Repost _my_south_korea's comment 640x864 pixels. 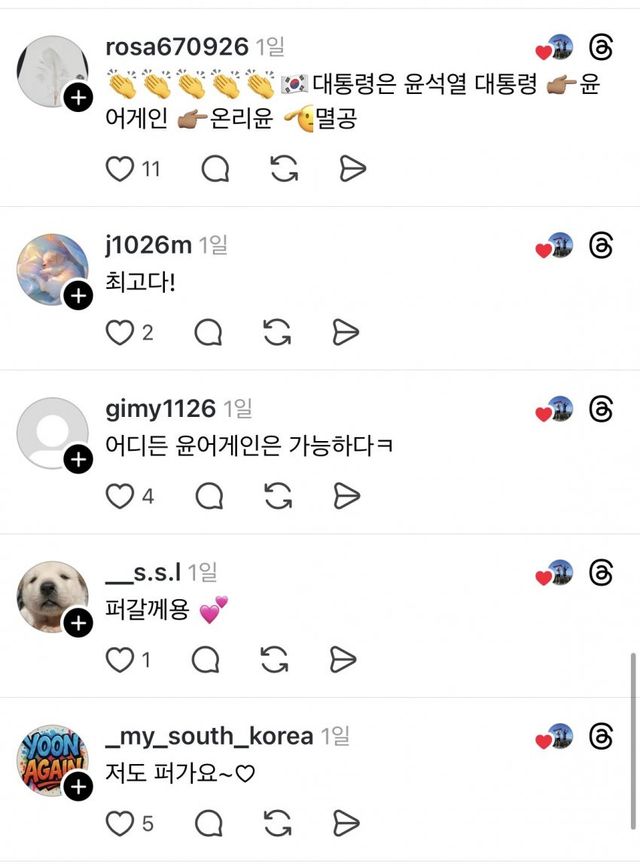click(x=277, y=823)
